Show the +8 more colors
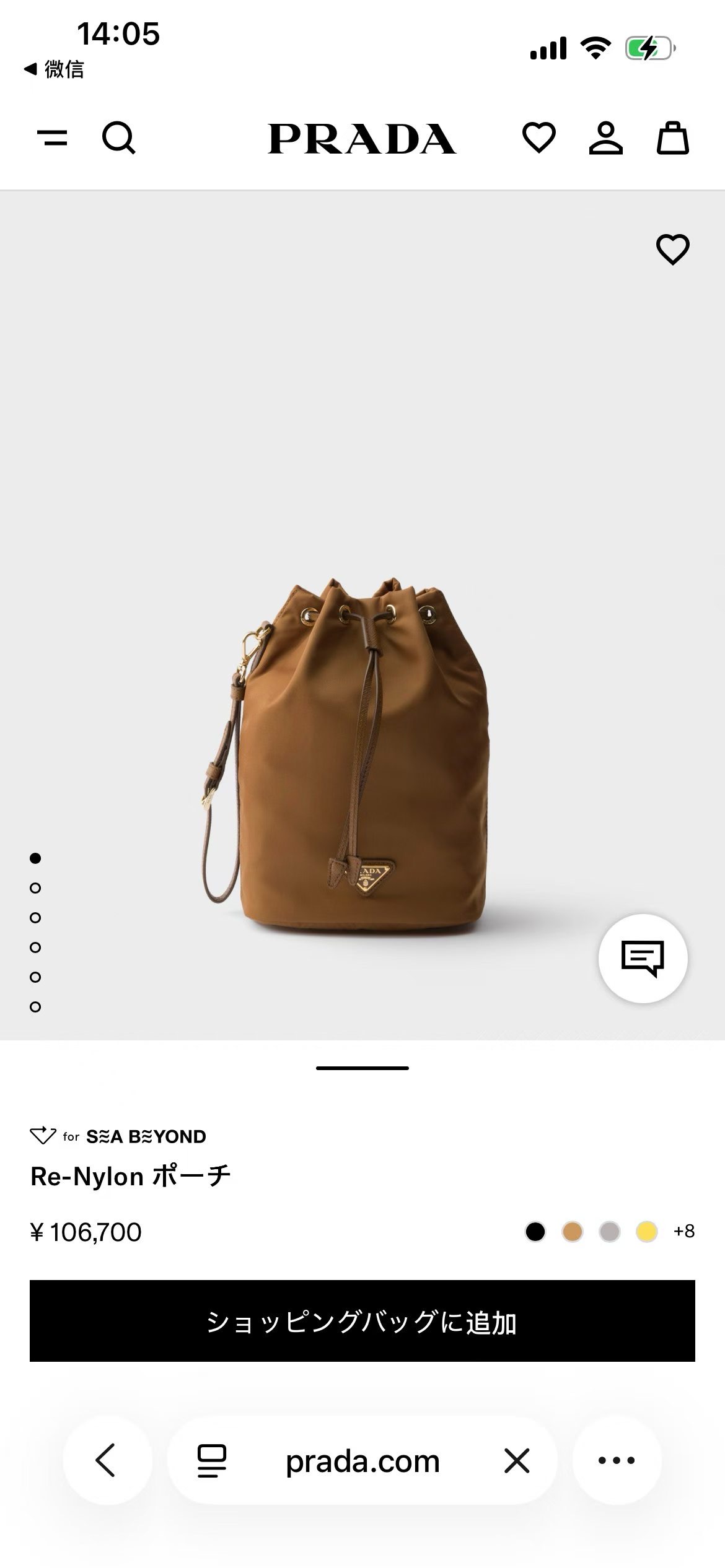Image resolution: width=725 pixels, height=1568 pixels. click(684, 1231)
